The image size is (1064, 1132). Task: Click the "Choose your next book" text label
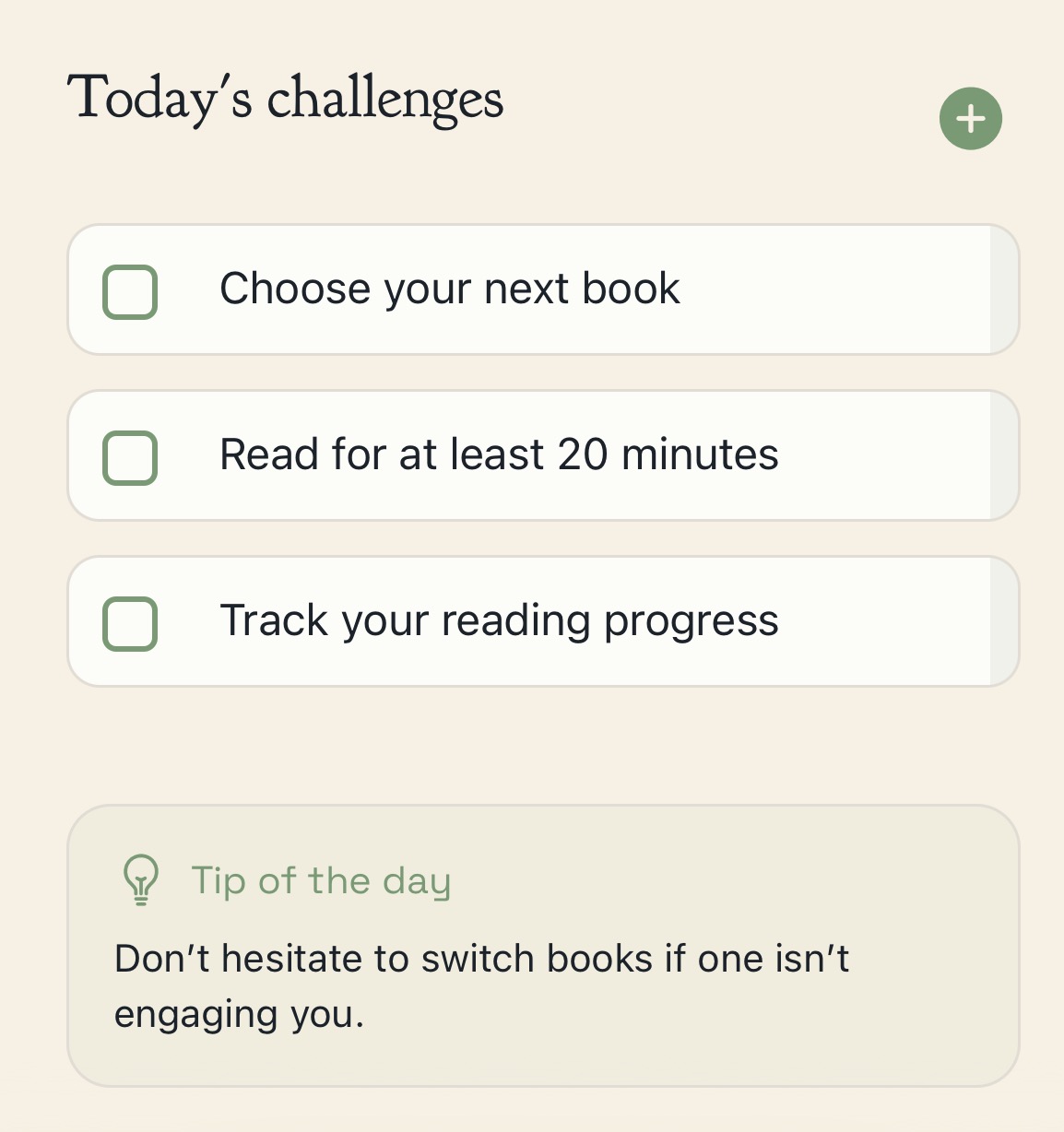[x=450, y=289]
